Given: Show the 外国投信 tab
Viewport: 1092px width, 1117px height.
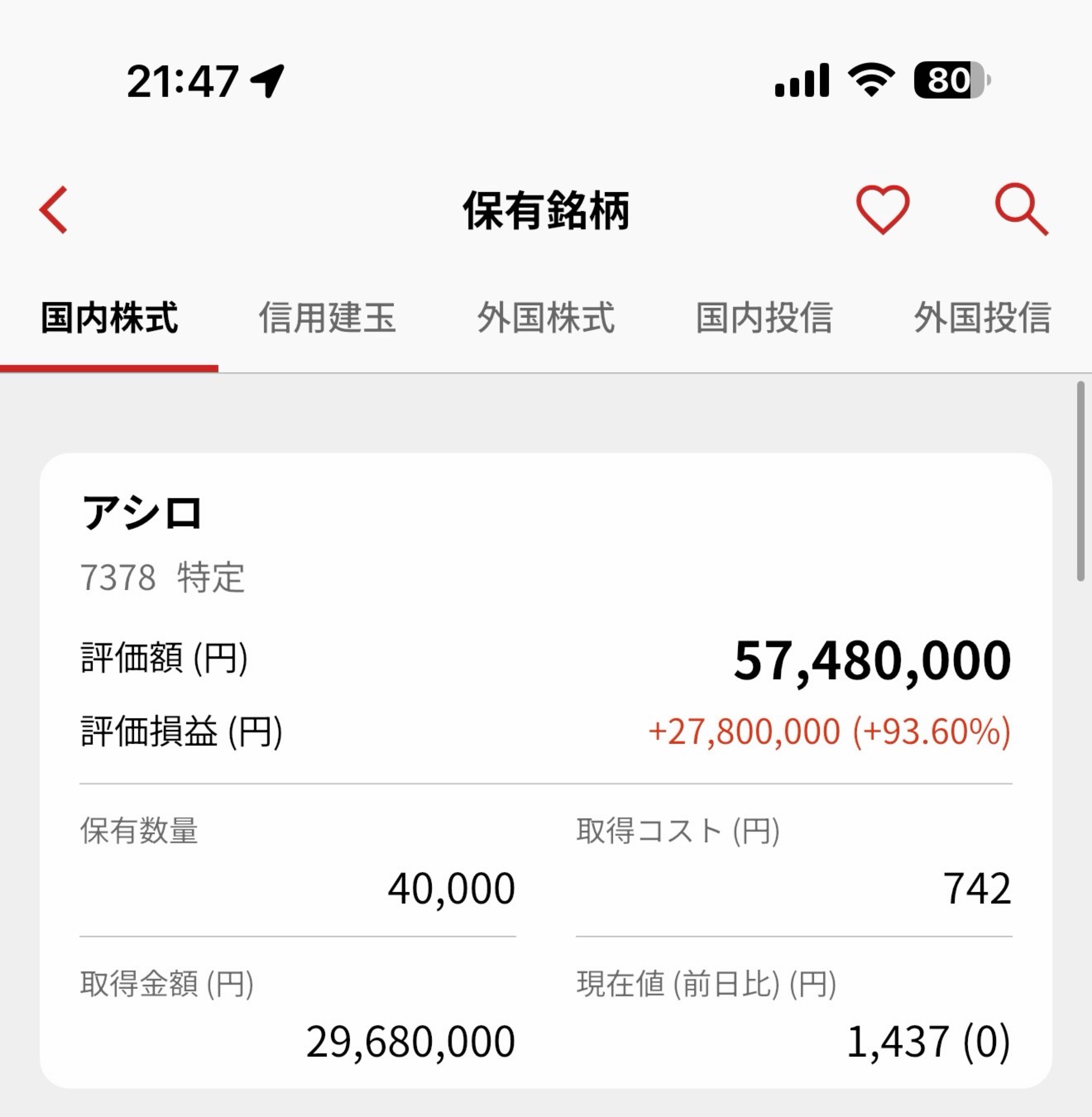Looking at the screenshot, I should pyautogui.click(x=982, y=318).
